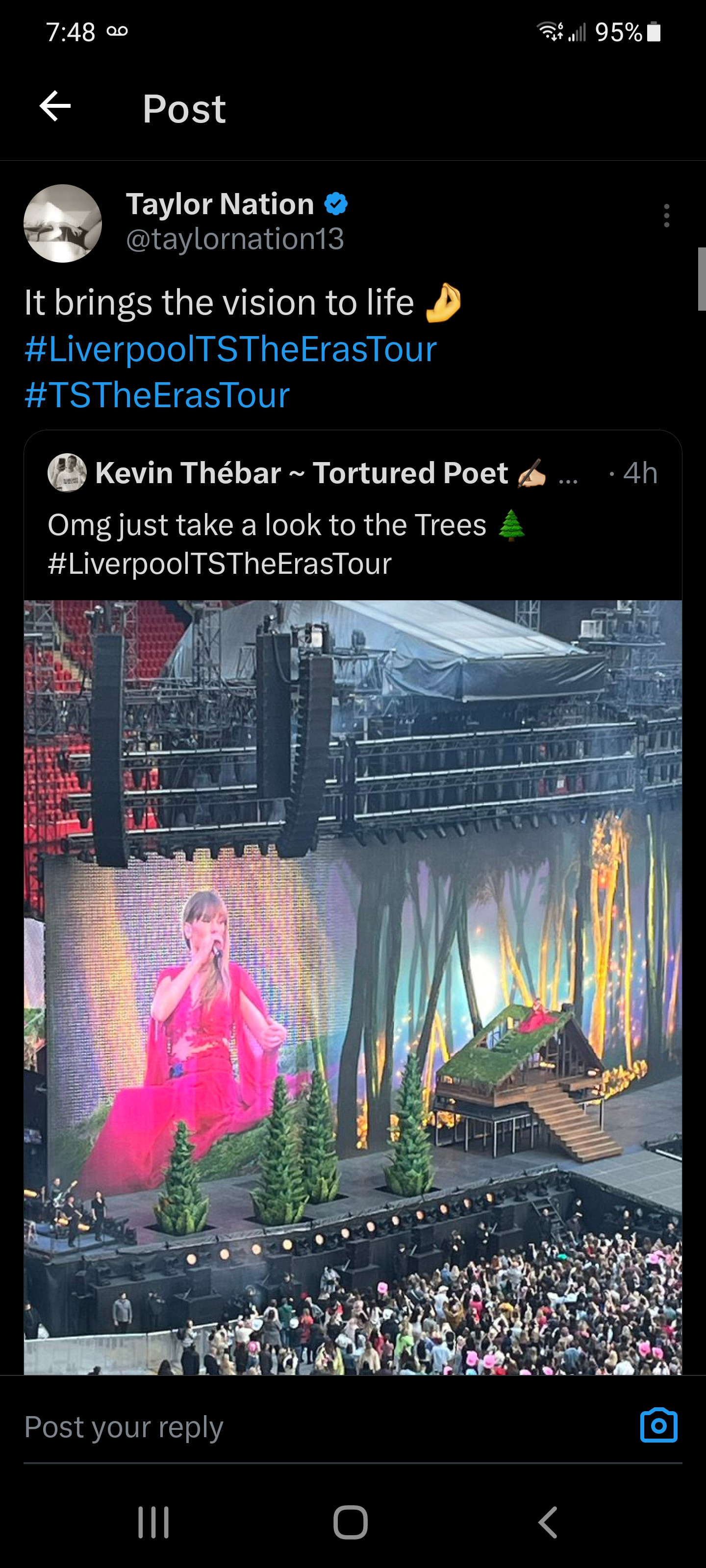Open Taylor Nation's profile picture

click(63, 223)
